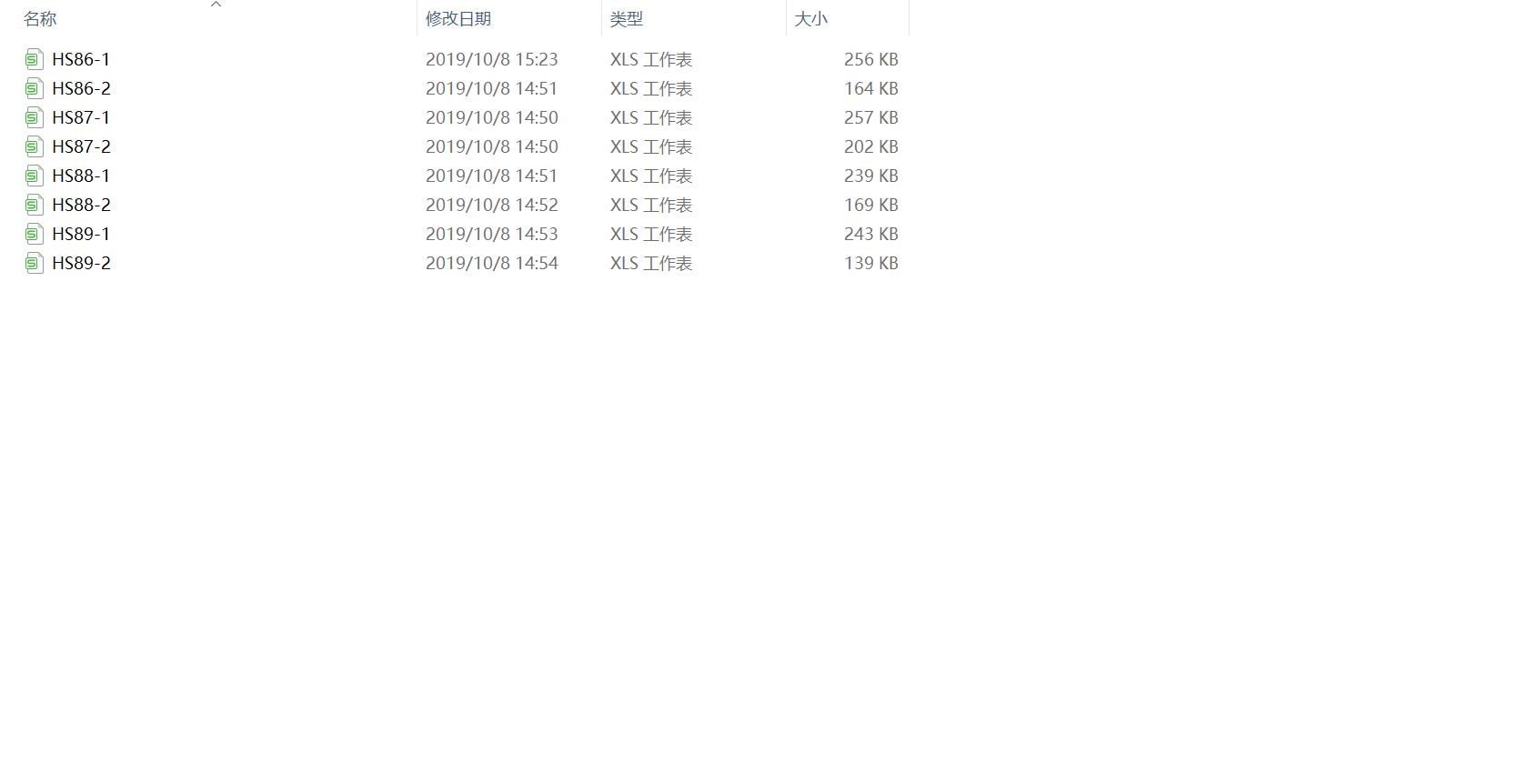Sort files by 大小 column

pyautogui.click(x=810, y=19)
